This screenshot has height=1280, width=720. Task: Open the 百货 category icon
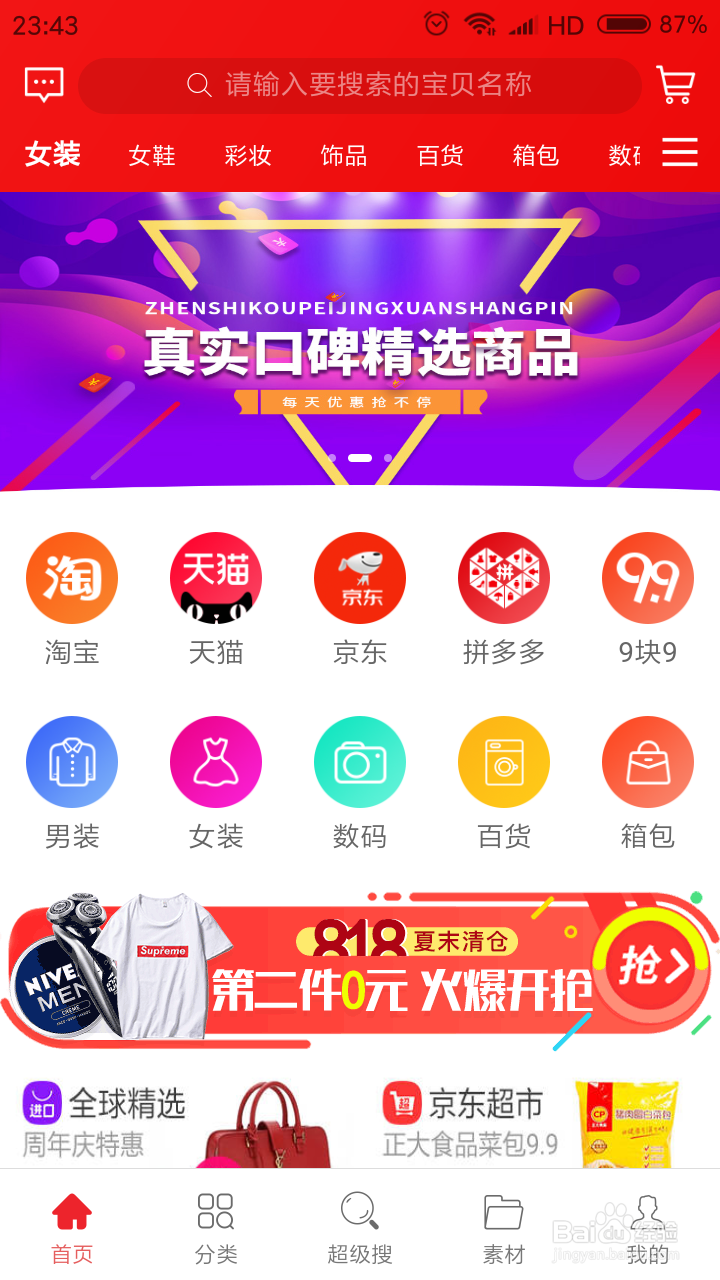(504, 761)
